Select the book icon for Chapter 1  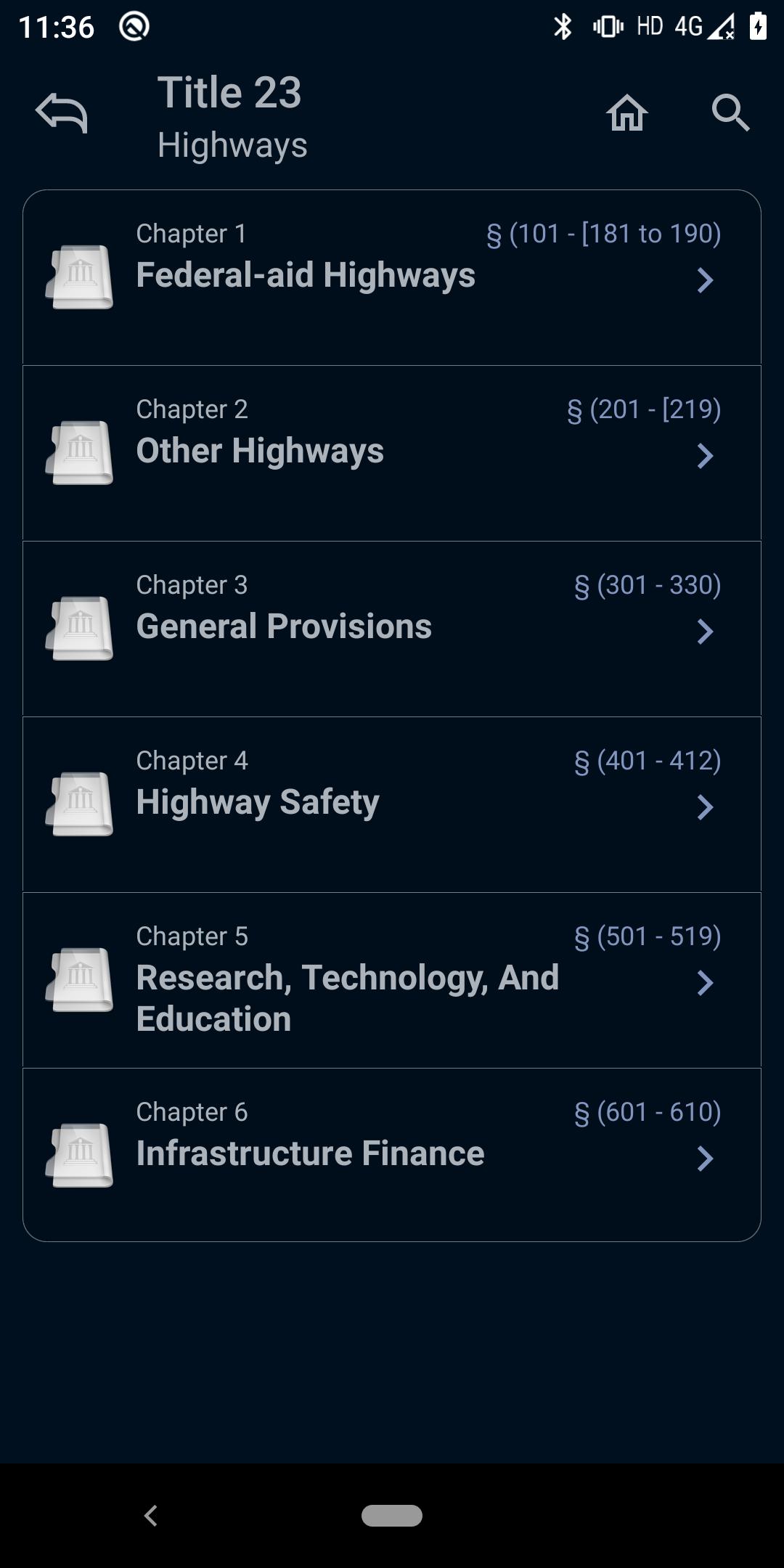coord(81,278)
